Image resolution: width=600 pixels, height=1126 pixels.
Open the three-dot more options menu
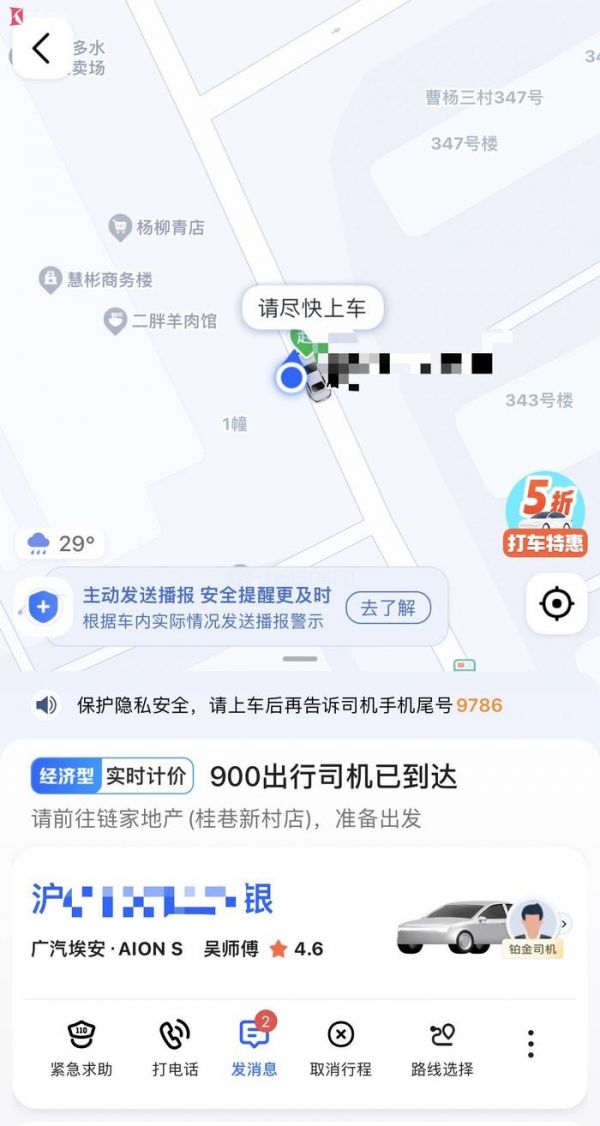click(531, 1043)
